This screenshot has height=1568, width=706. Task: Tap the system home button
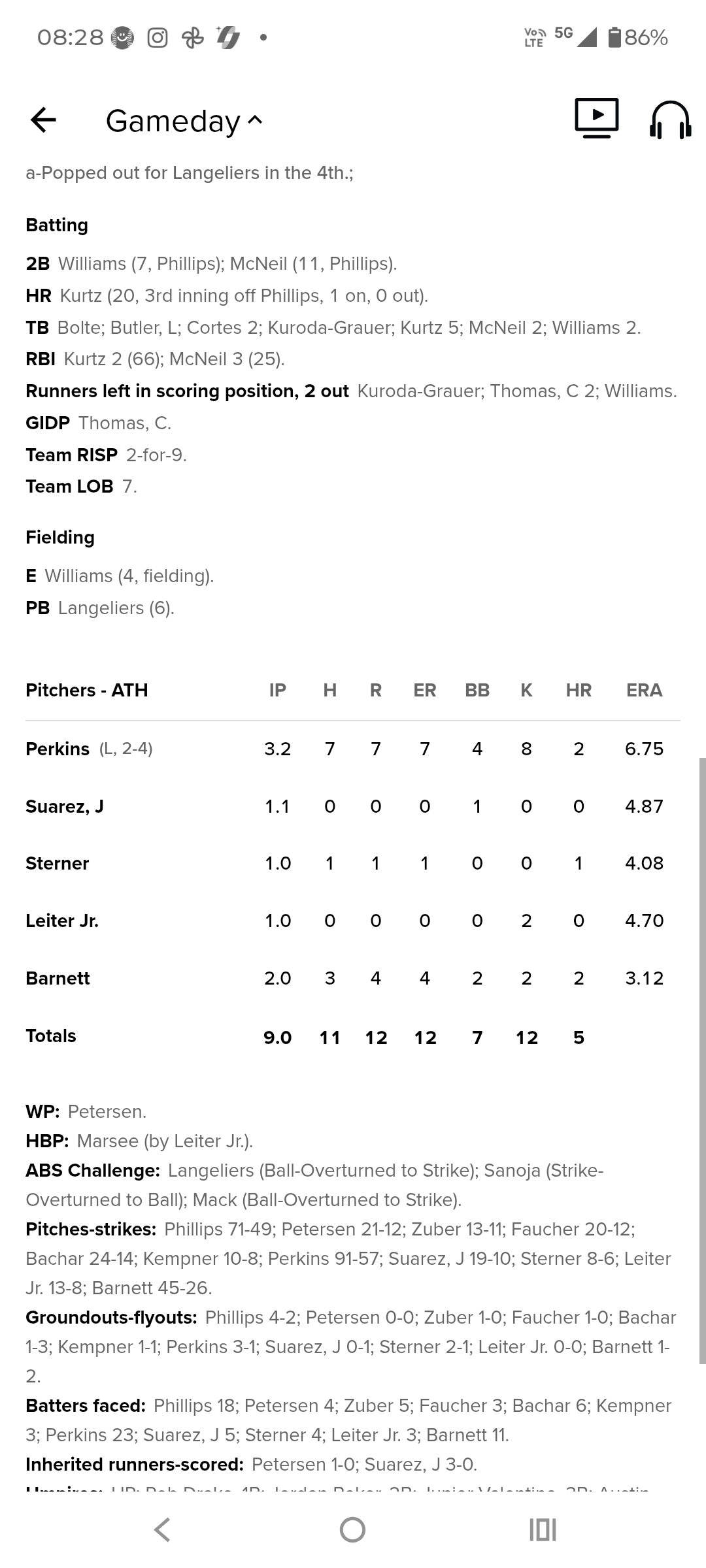pyautogui.click(x=352, y=1529)
